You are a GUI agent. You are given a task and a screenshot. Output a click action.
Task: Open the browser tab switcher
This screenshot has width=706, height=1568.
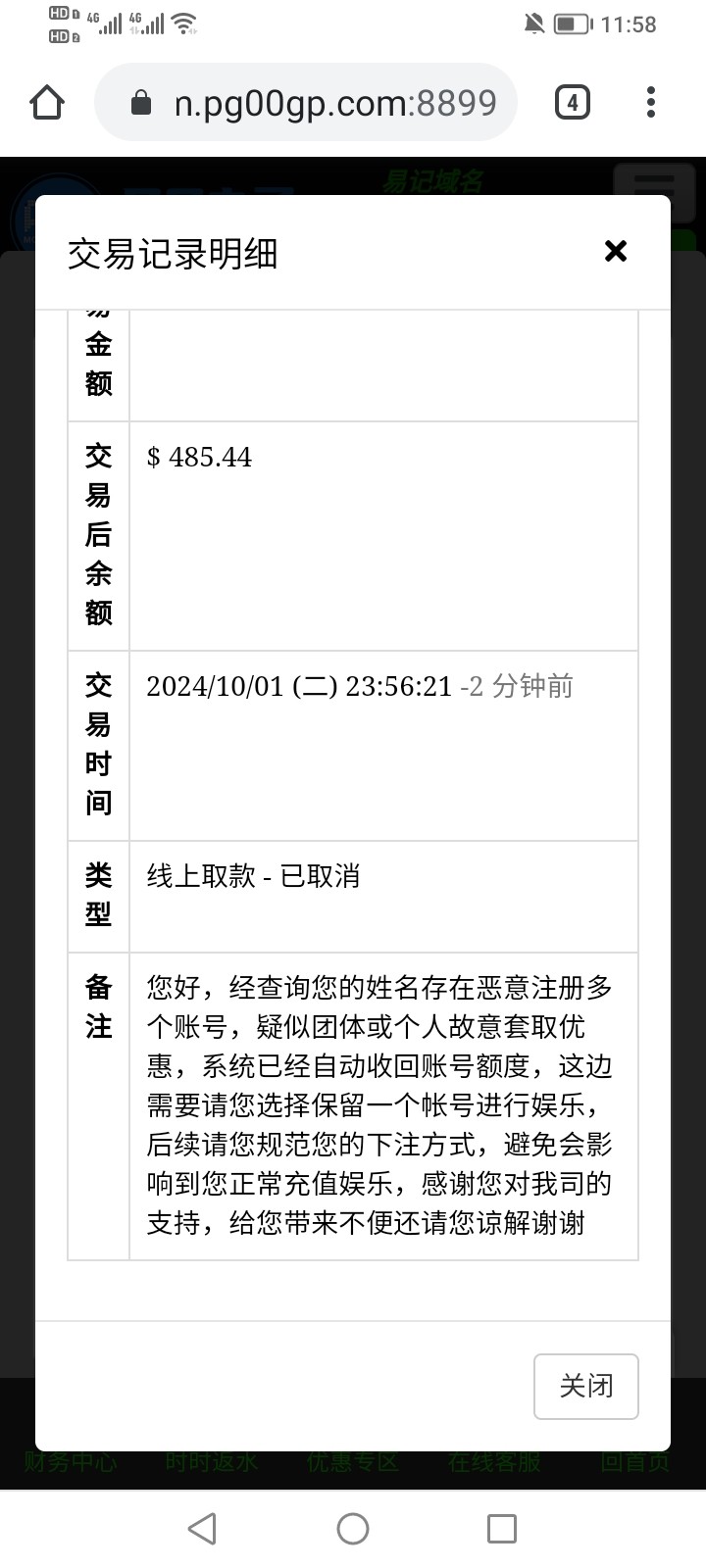click(x=573, y=102)
